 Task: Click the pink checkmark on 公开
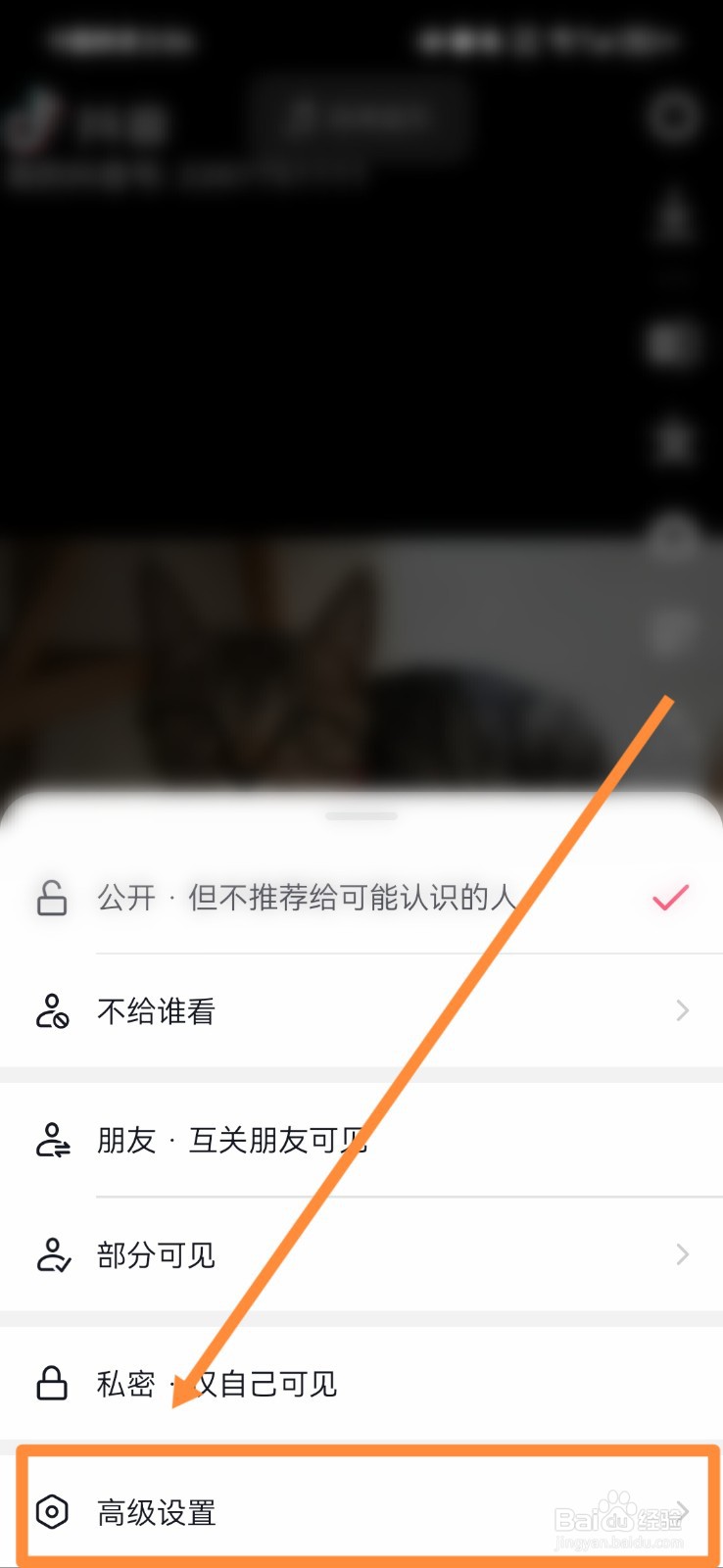click(x=668, y=898)
